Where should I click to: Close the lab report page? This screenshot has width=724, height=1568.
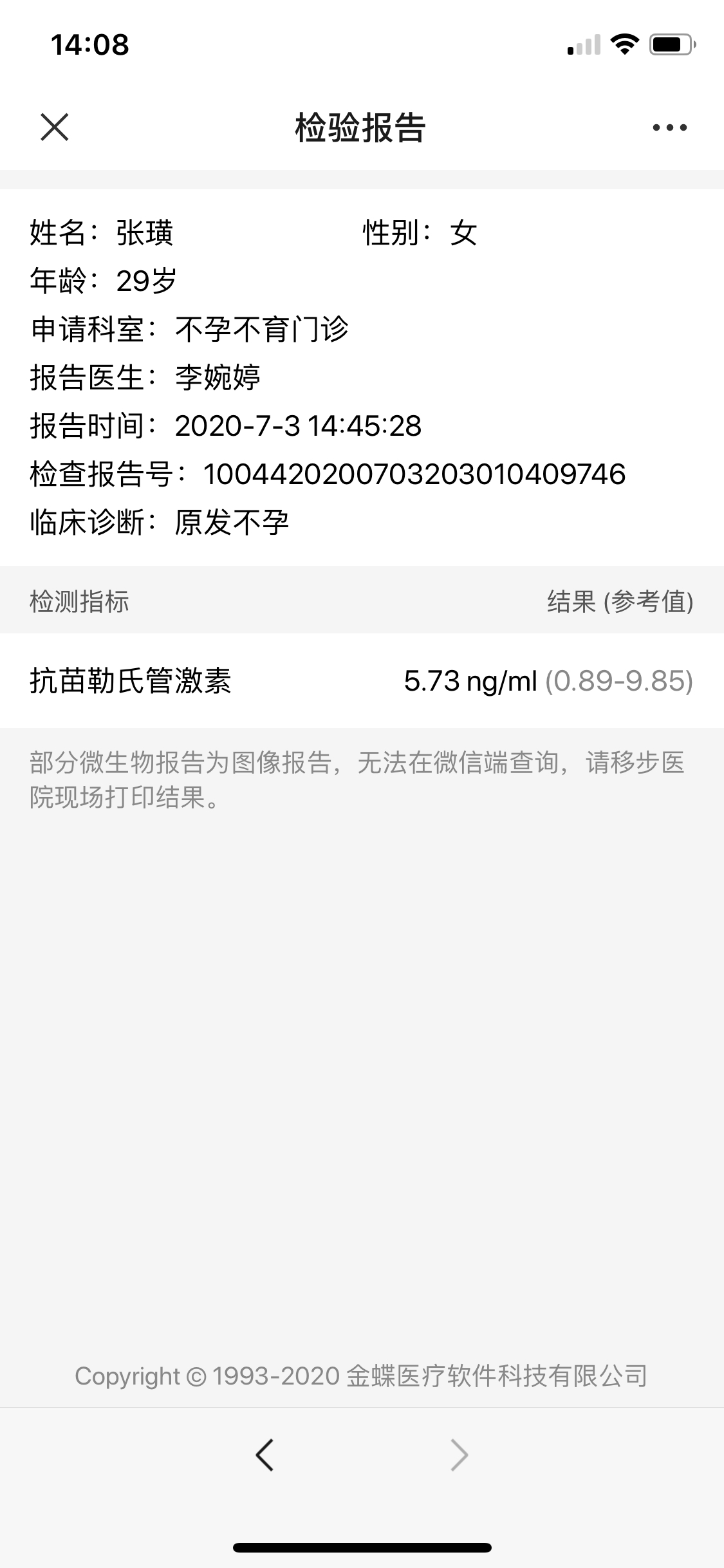click(55, 127)
